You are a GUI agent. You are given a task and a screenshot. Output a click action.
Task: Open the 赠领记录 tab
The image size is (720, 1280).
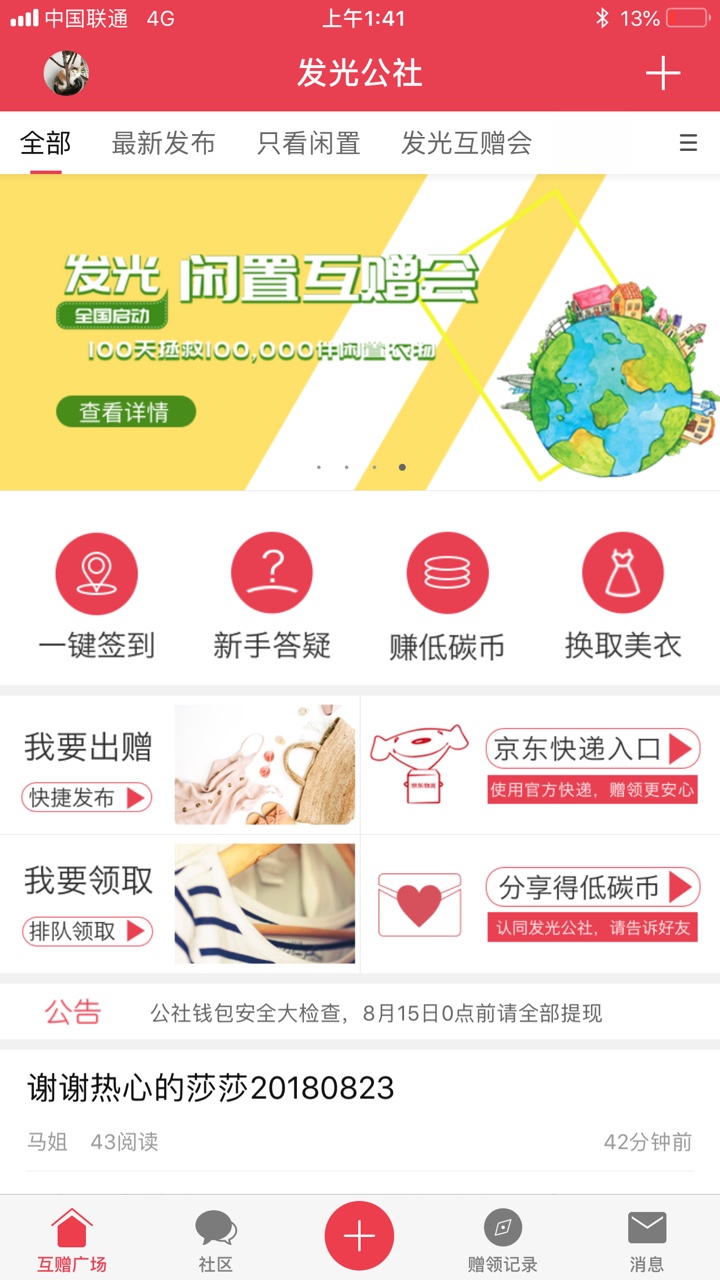(502, 1240)
